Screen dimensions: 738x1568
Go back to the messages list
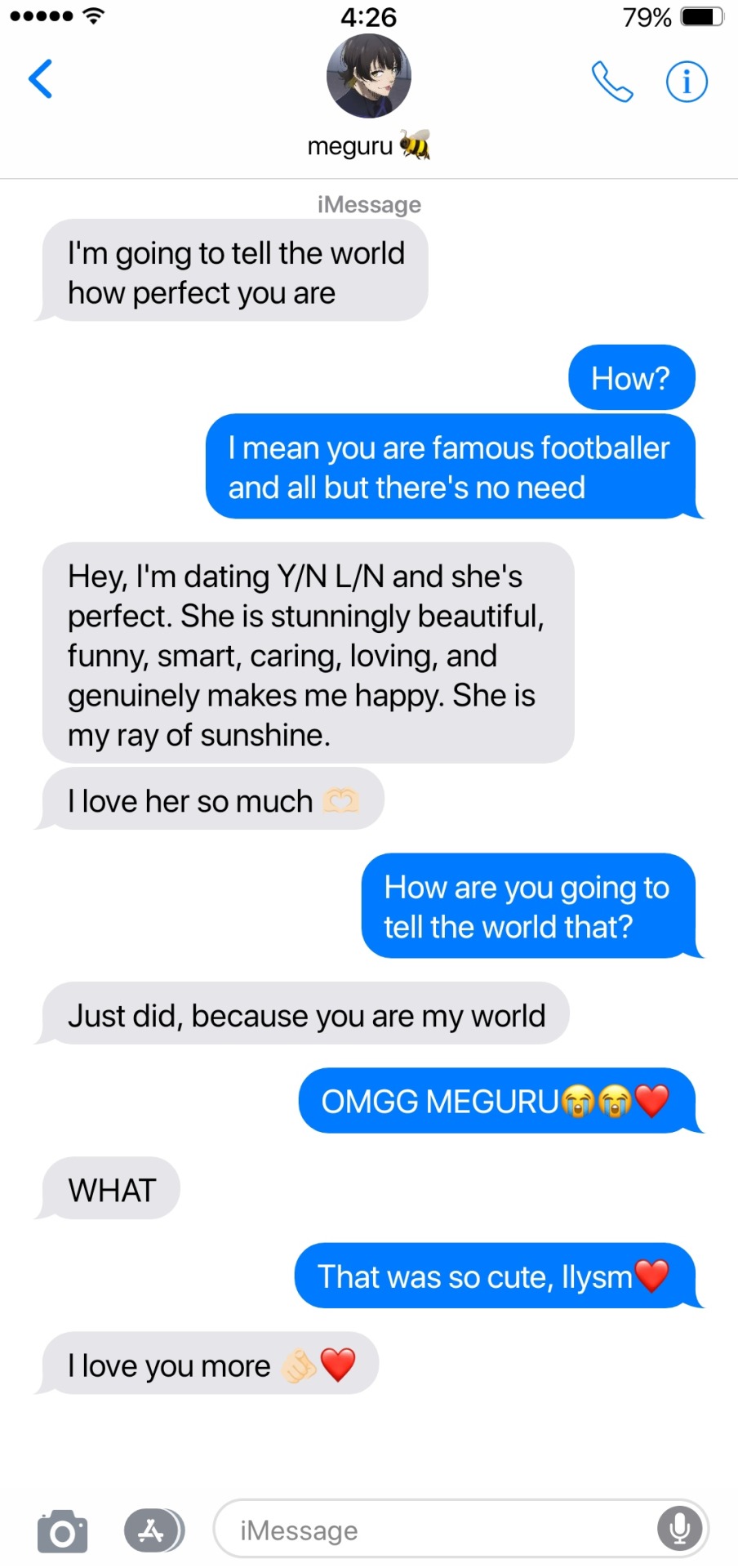click(x=40, y=79)
